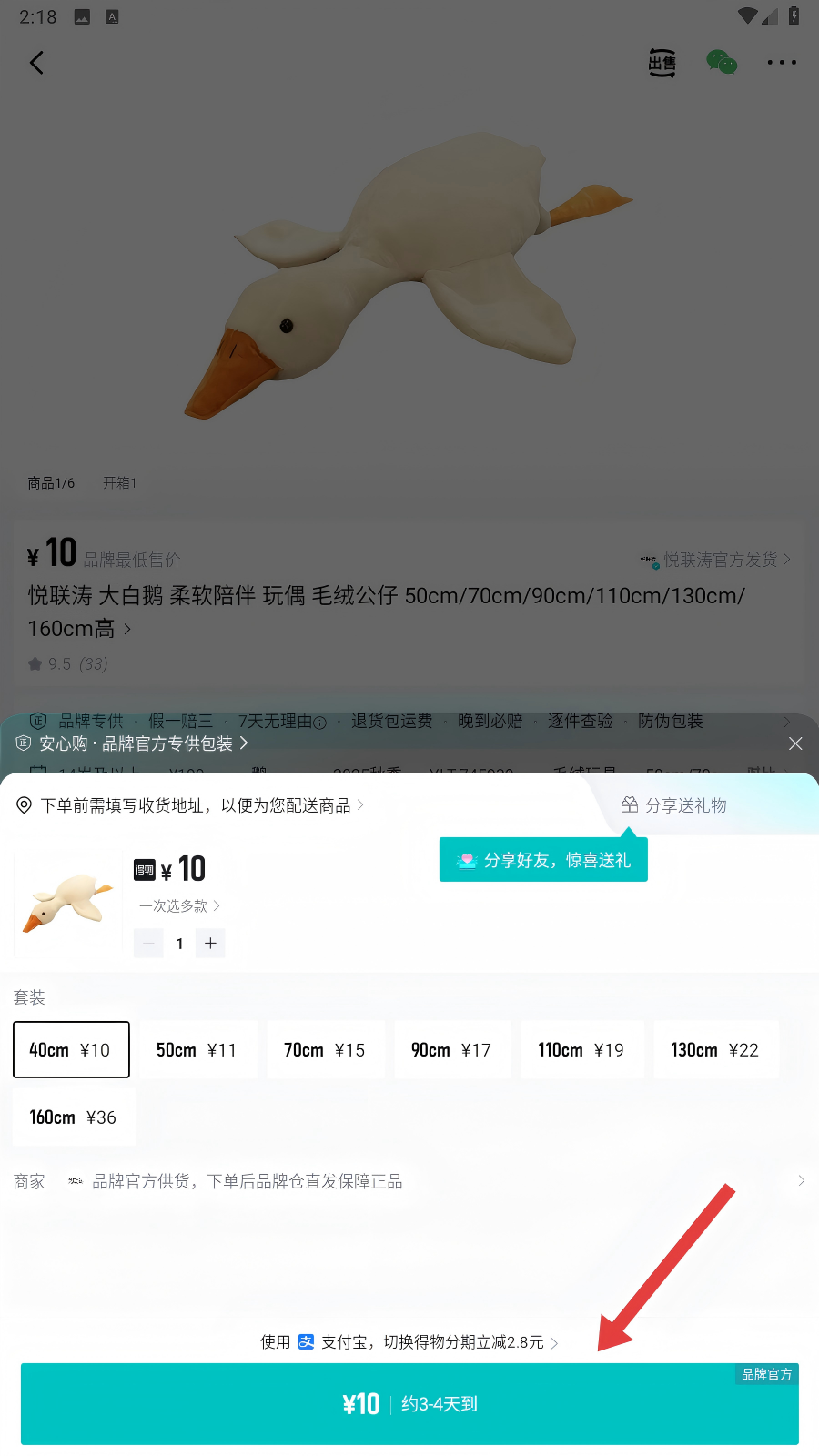Decrease quantity with the minus button
819x1456 pixels.
coord(149,943)
